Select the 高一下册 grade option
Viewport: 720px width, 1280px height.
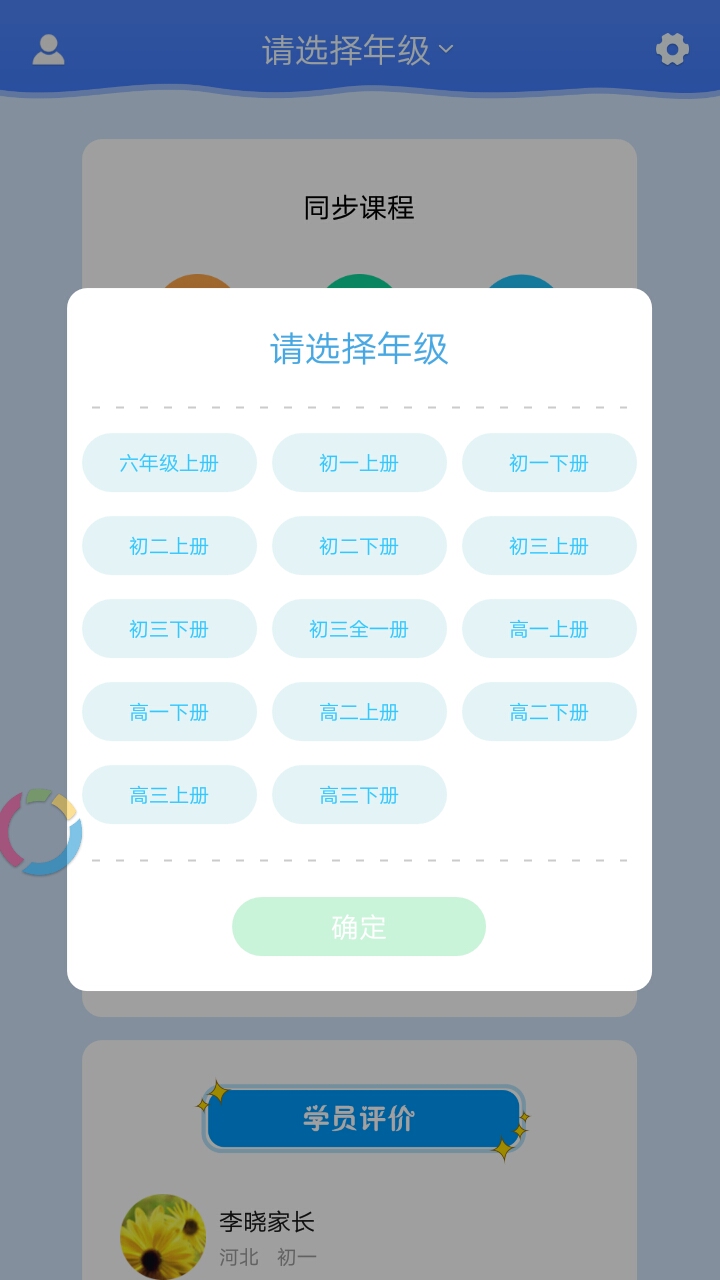pyautogui.click(x=169, y=711)
